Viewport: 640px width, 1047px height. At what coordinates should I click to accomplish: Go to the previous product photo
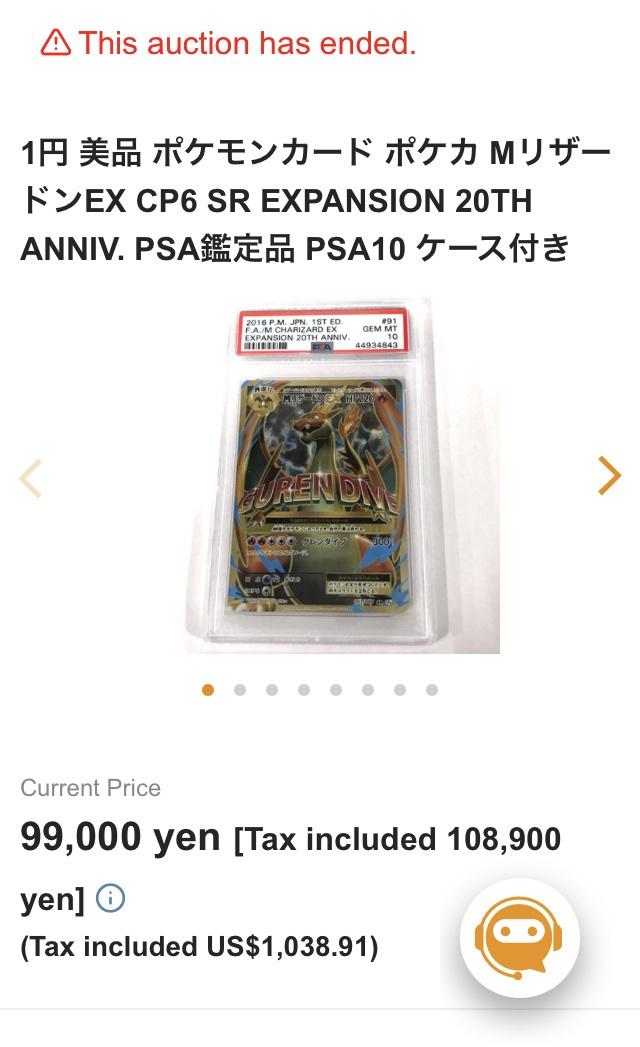click(31, 478)
